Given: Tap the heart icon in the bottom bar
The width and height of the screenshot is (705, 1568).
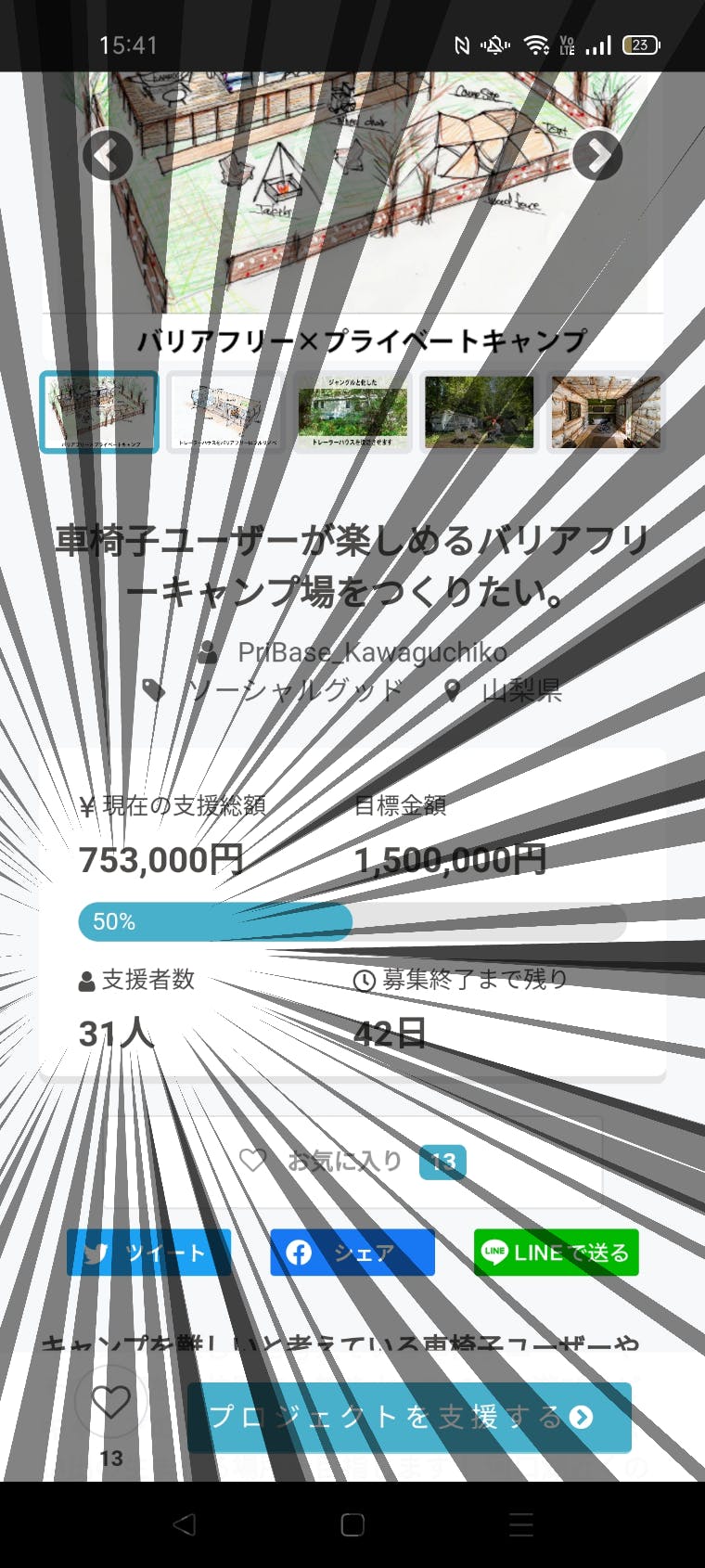Looking at the screenshot, I should [x=110, y=1402].
